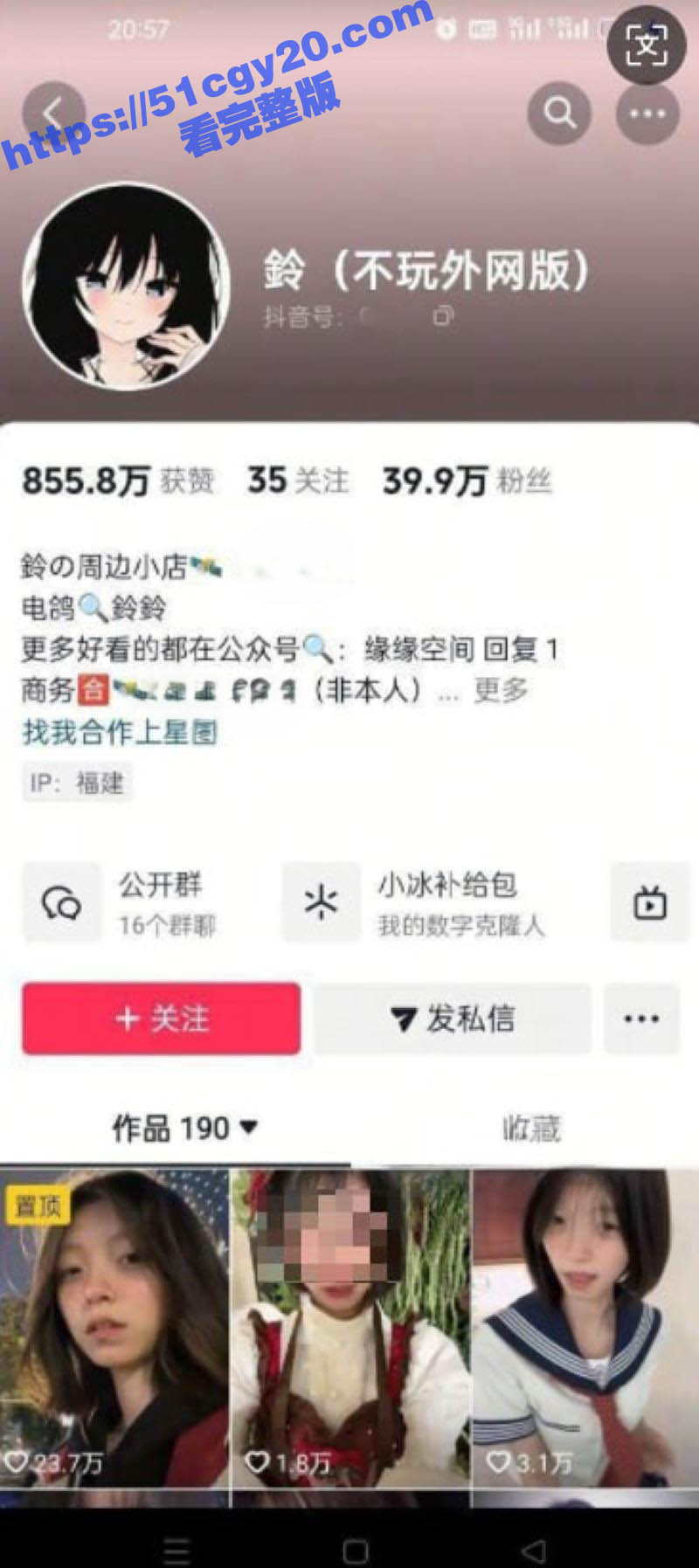Screen dimensions: 699x1568
Task: Go back using the top-left arrow
Action: (53, 114)
